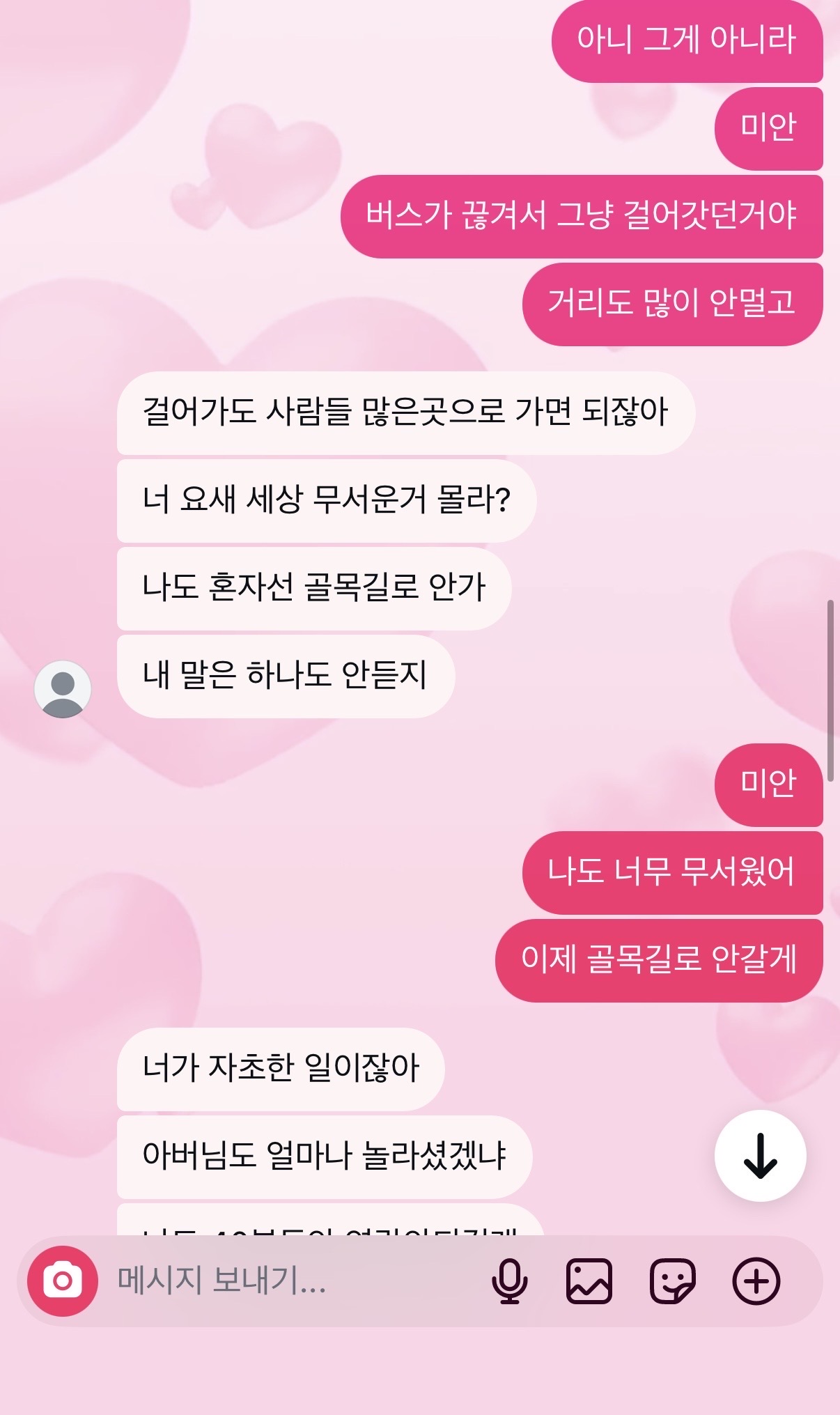
Task: Tap the plus icon for more options
Action: point(756,1281)
